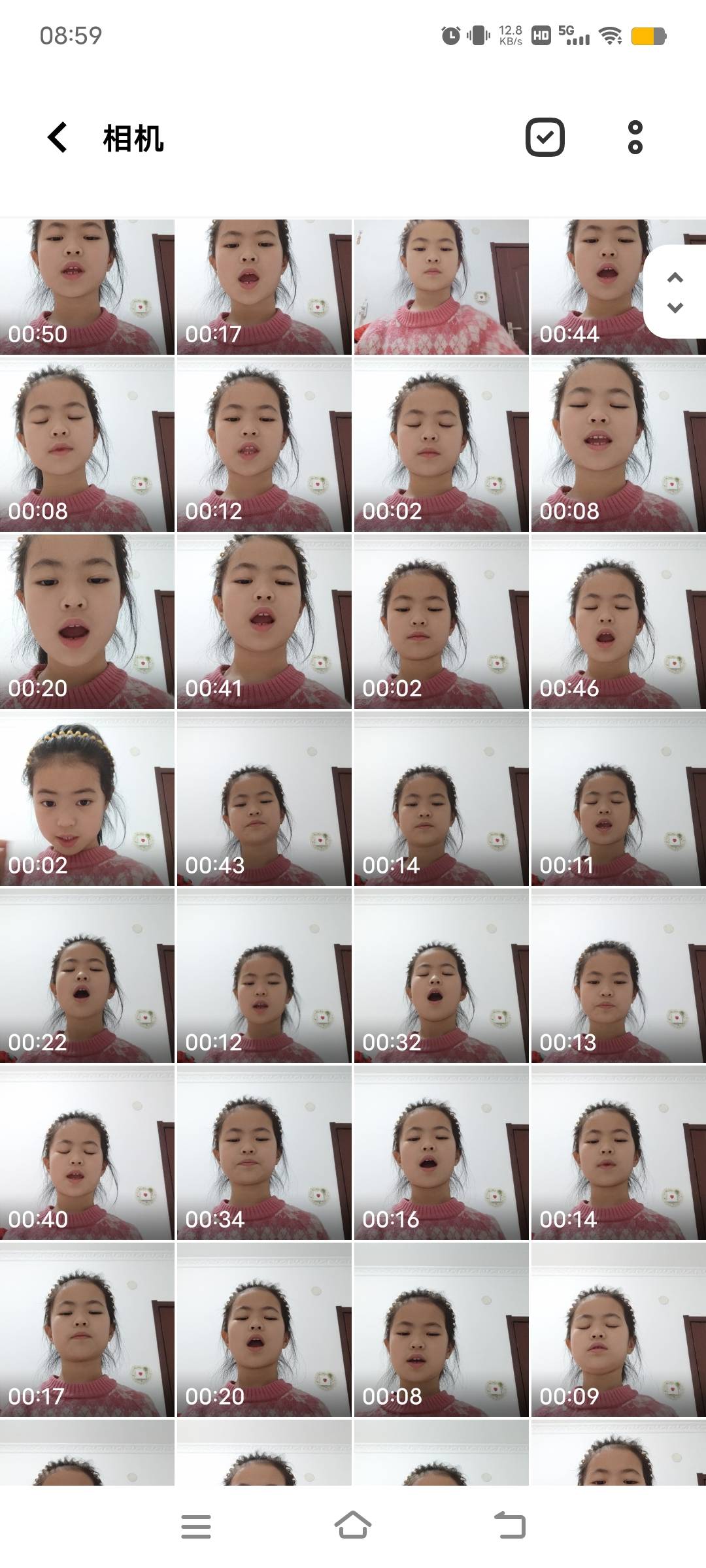Viewport: 706px width, 1568px height.
Task: Open the 00:50 video
Action: 87,287
